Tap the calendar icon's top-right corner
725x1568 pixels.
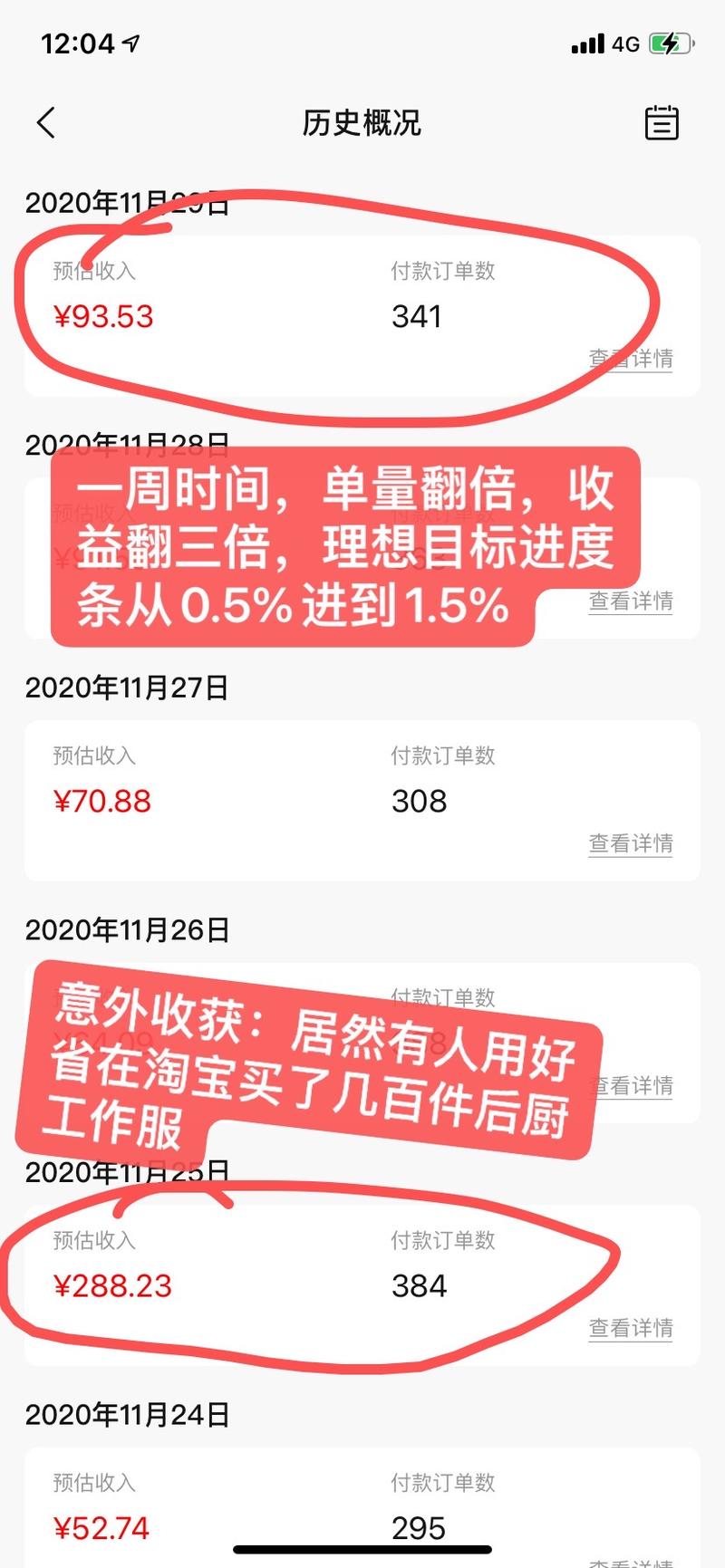point(674,111)
